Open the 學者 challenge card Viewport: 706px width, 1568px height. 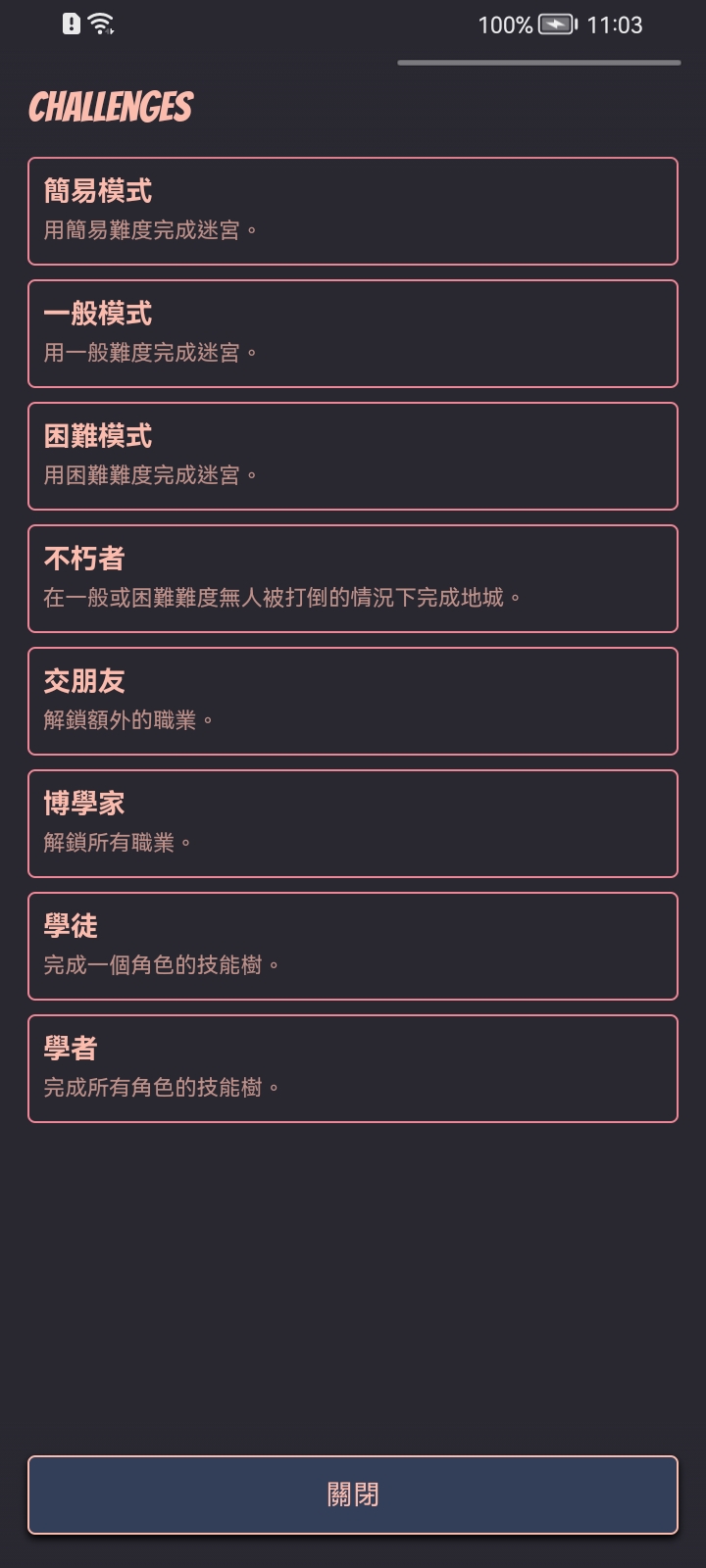[x=353, y=1068]
